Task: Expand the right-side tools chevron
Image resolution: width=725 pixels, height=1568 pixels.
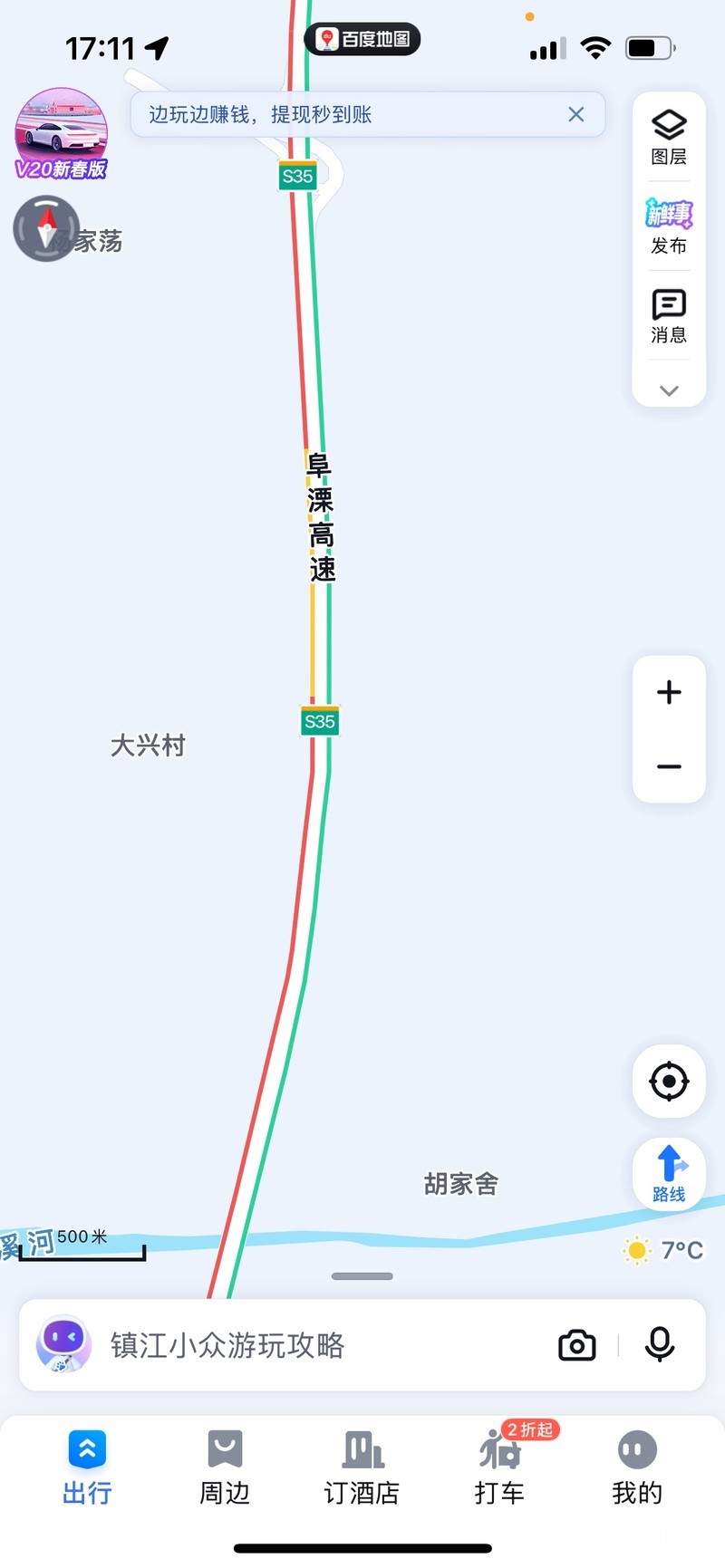Action: 669,390
